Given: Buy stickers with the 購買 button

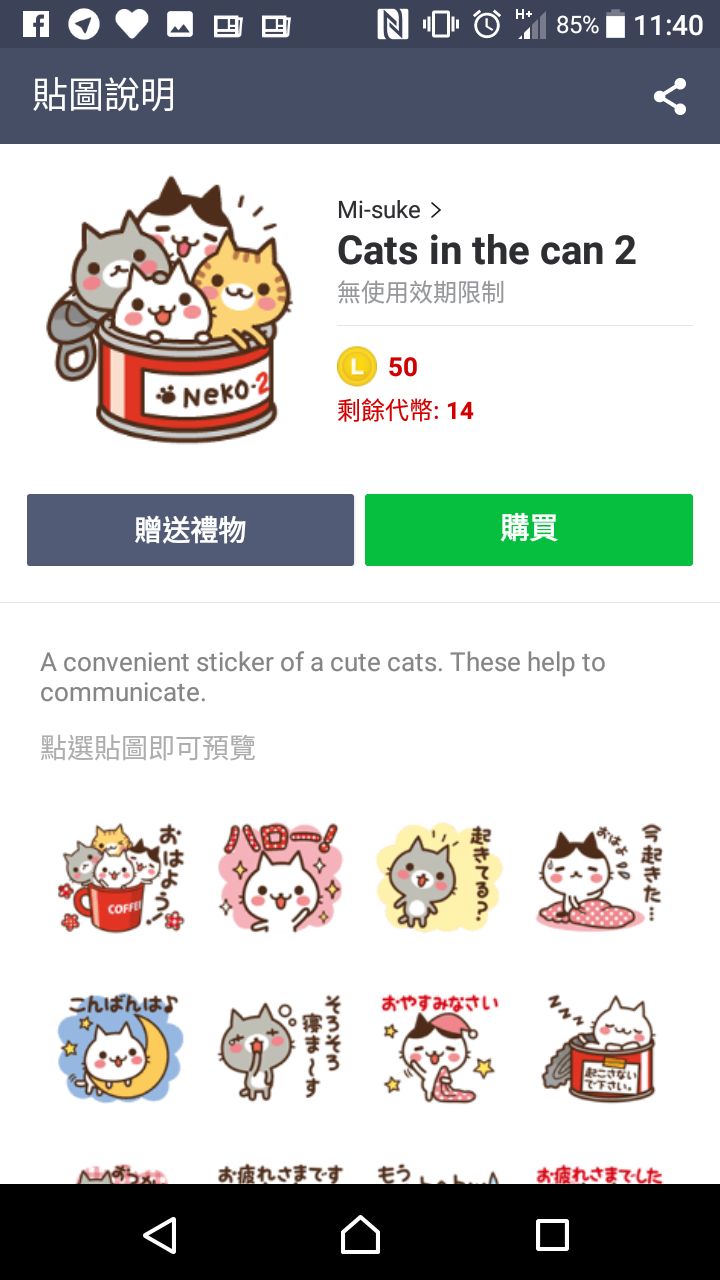Looking at the screenshot, I should click(528, 530).
